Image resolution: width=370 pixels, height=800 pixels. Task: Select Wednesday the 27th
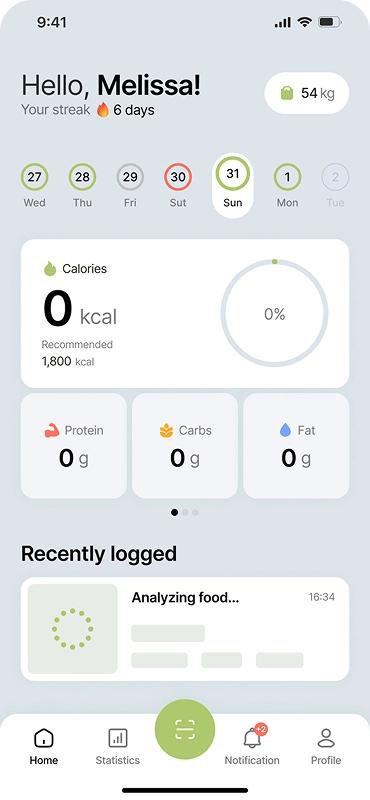pos(34,186)
